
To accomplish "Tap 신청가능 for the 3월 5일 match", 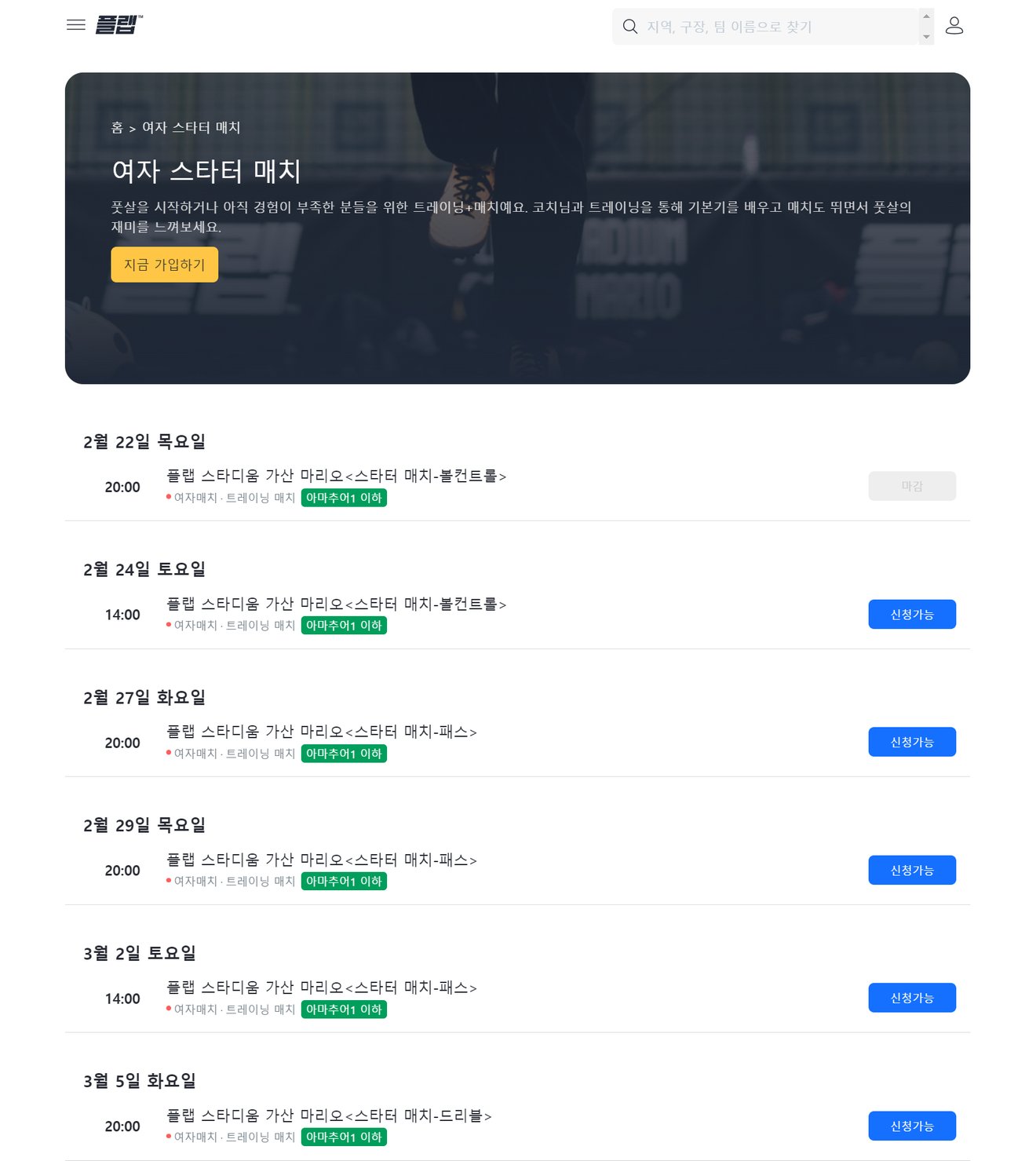I will point(911,1126).
